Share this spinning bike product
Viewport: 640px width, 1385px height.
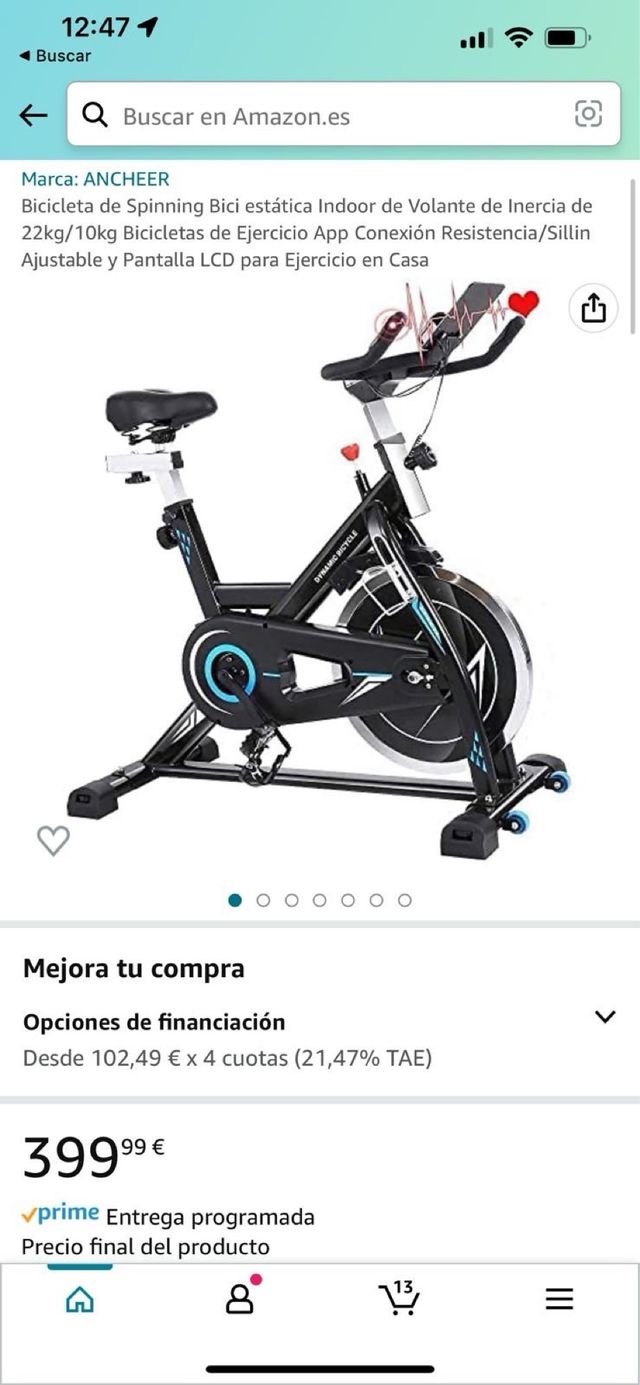click(593, 308)
